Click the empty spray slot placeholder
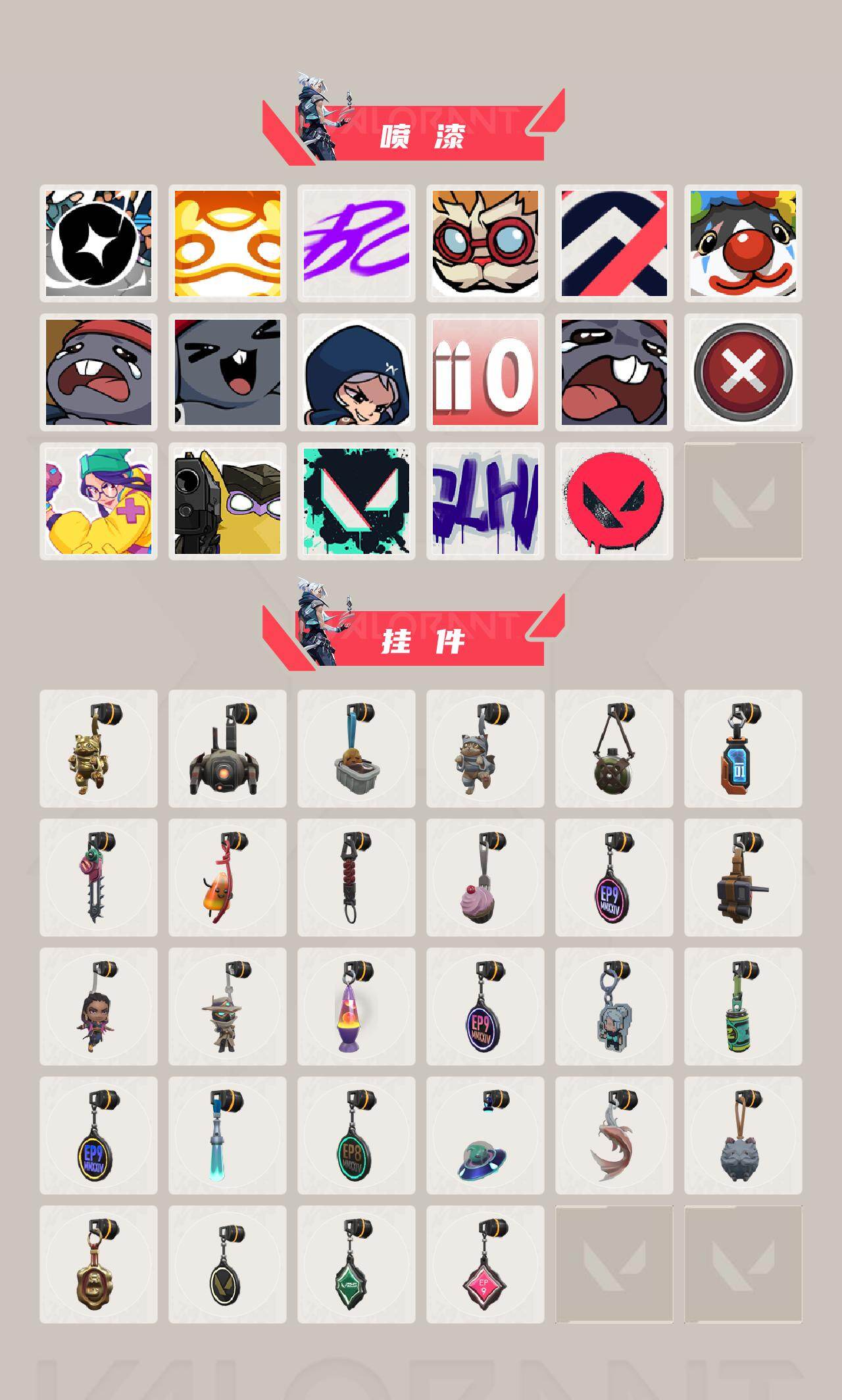Image resolution: width=842 pixels, height=1400 pixels. pyautogui.click(x=742, y=501)
